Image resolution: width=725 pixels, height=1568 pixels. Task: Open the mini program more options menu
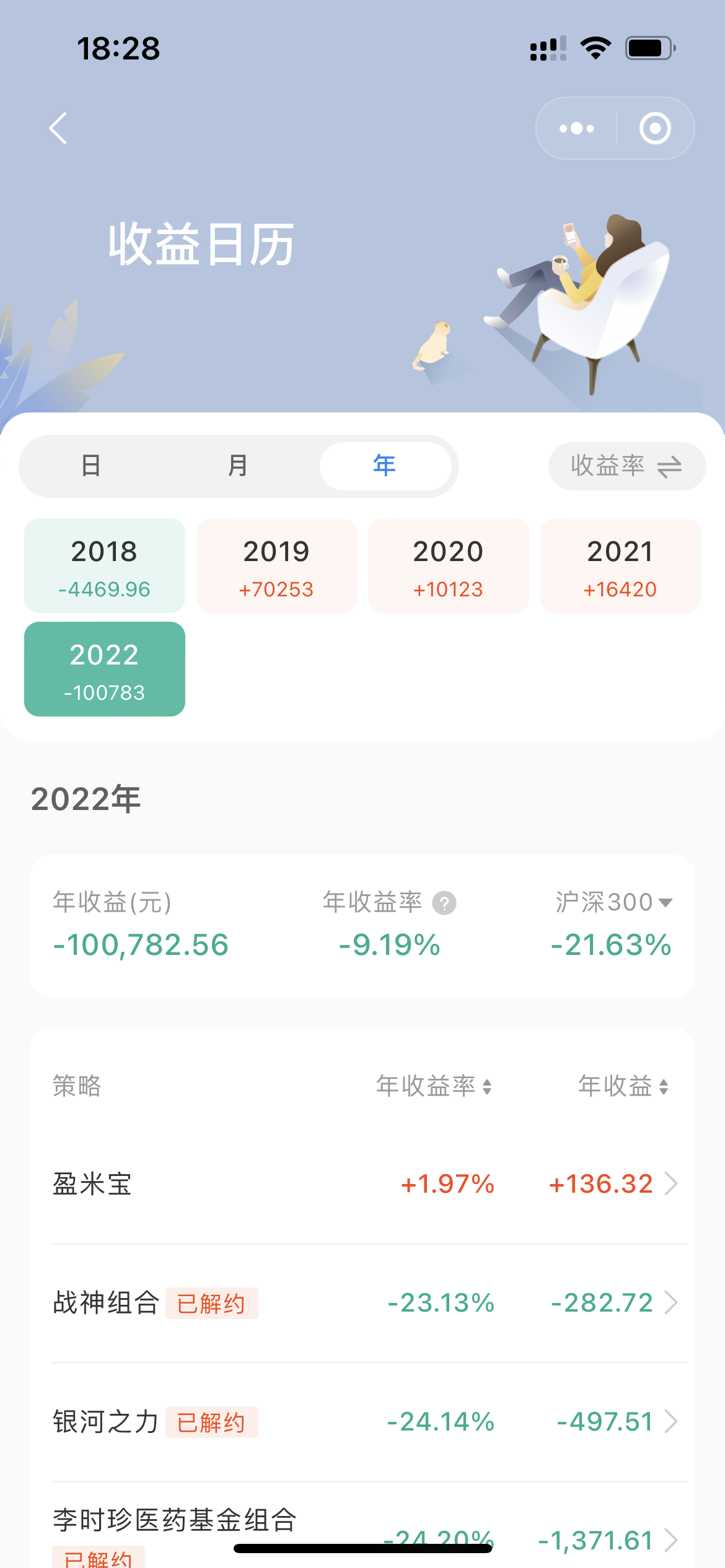pos(576,128)
